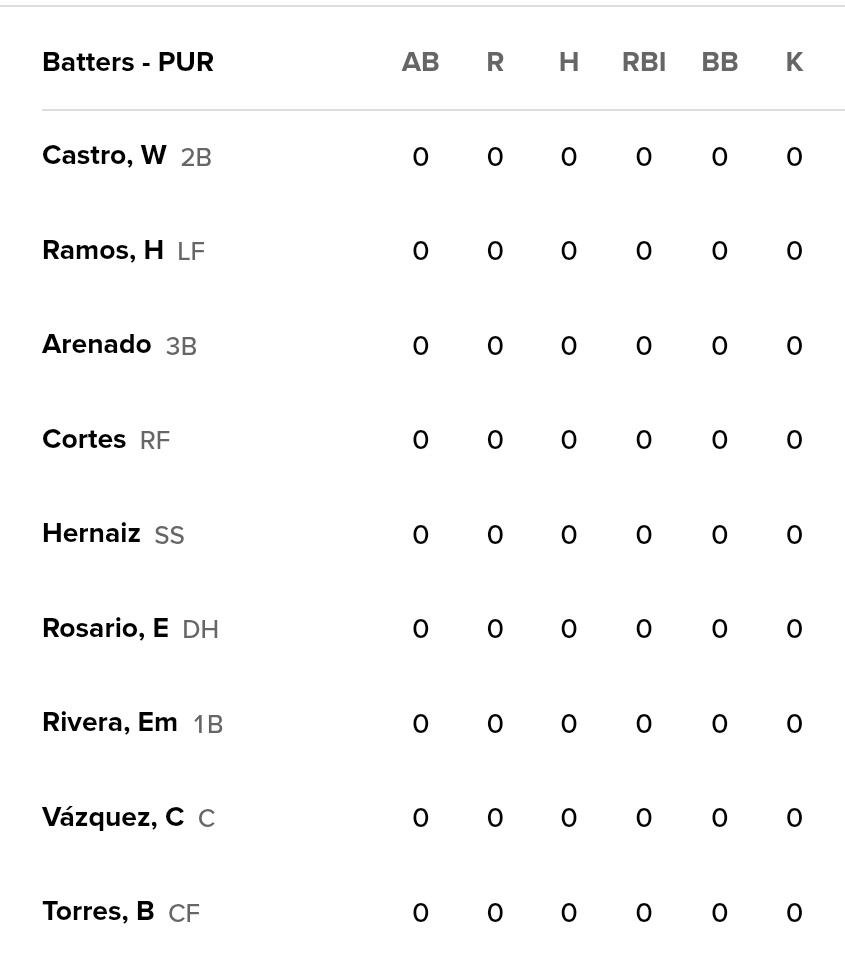The height and width of the screenshot is (958, 845).
Task: Select Cortes in the batters list
Action: click(x=84, y=439)
